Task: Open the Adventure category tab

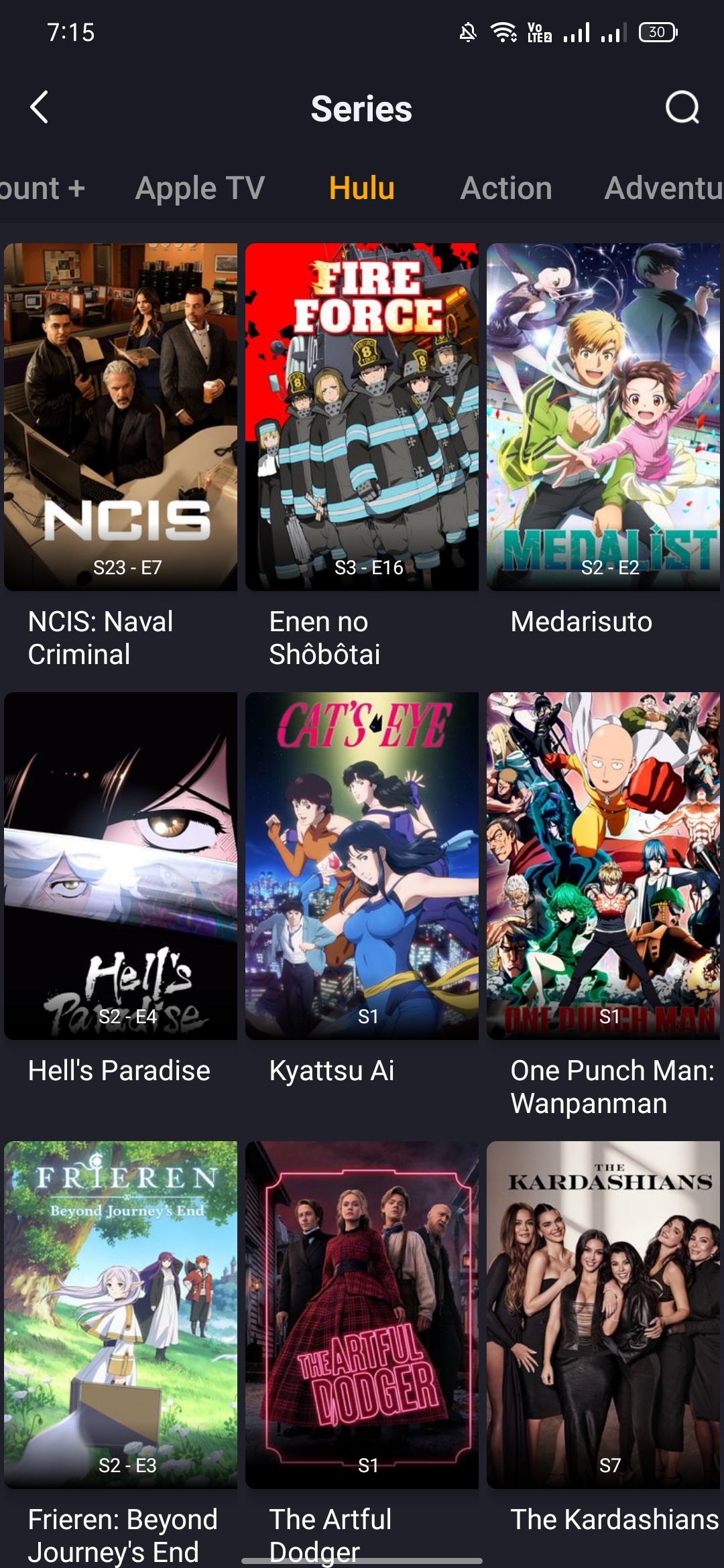Action: click(662, 188)
